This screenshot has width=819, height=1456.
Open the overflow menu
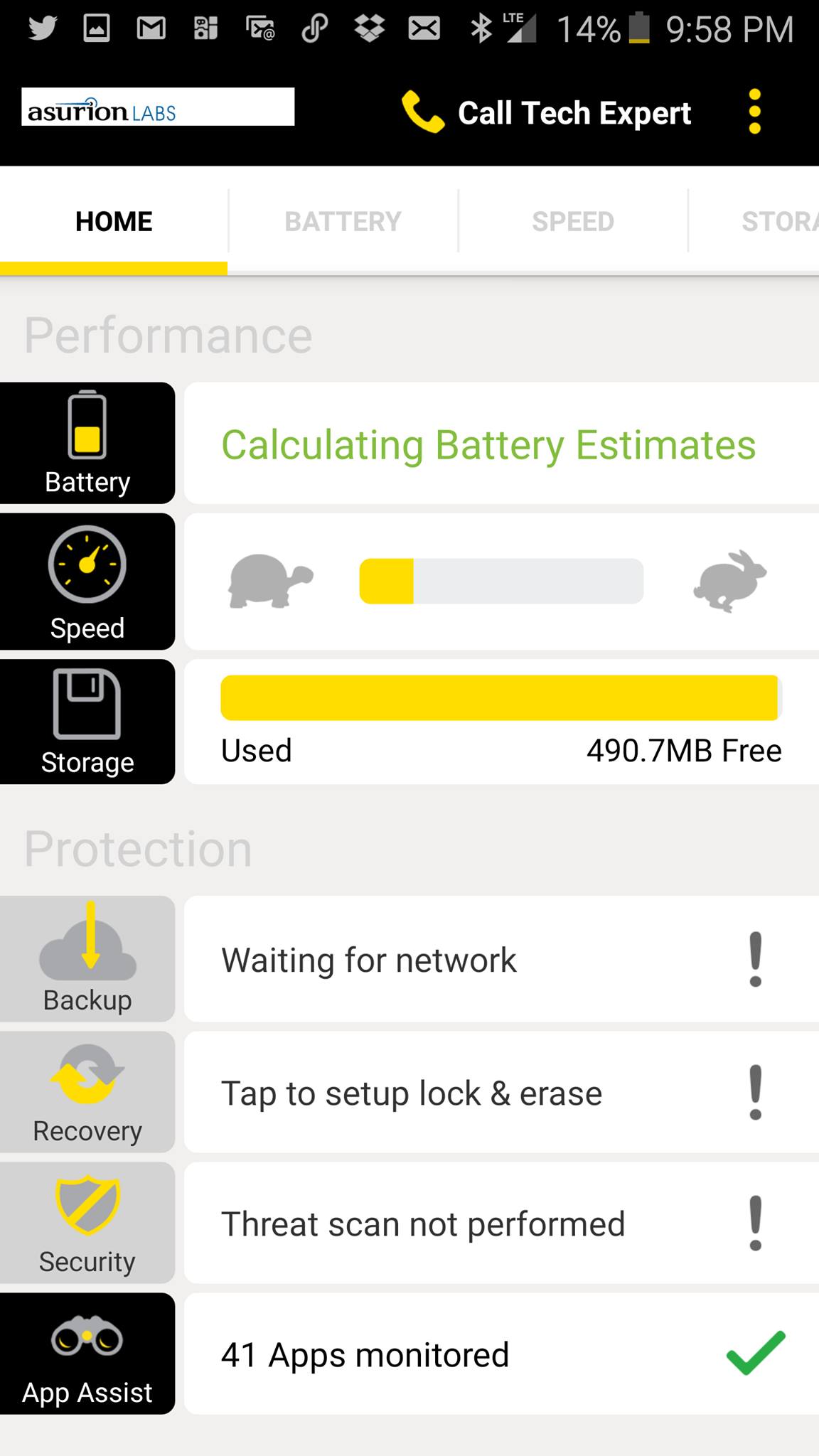click(x=754, y=112)
